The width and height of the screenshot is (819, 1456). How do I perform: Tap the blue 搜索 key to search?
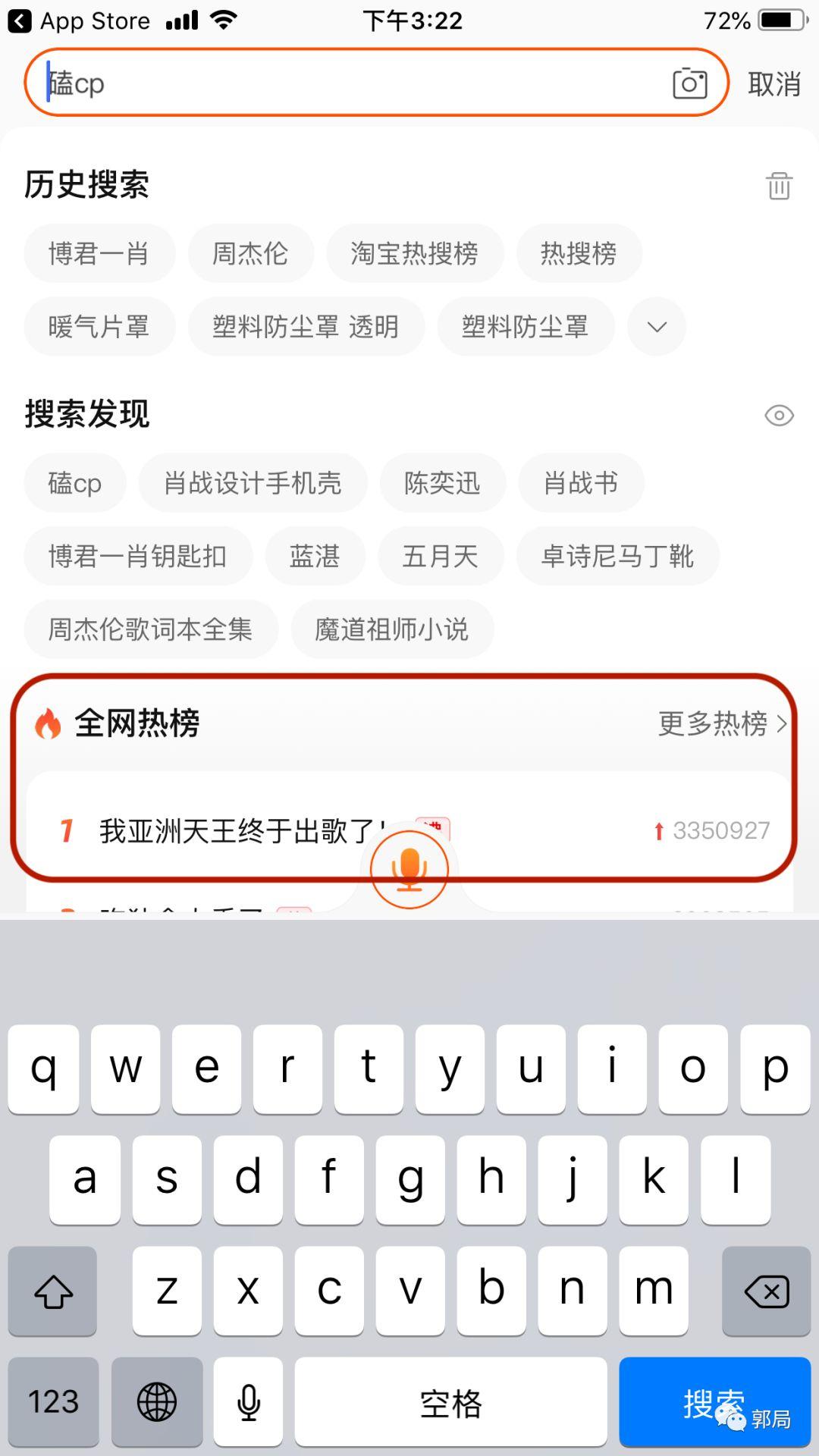pyautogui.click(x=714, y=1401)
